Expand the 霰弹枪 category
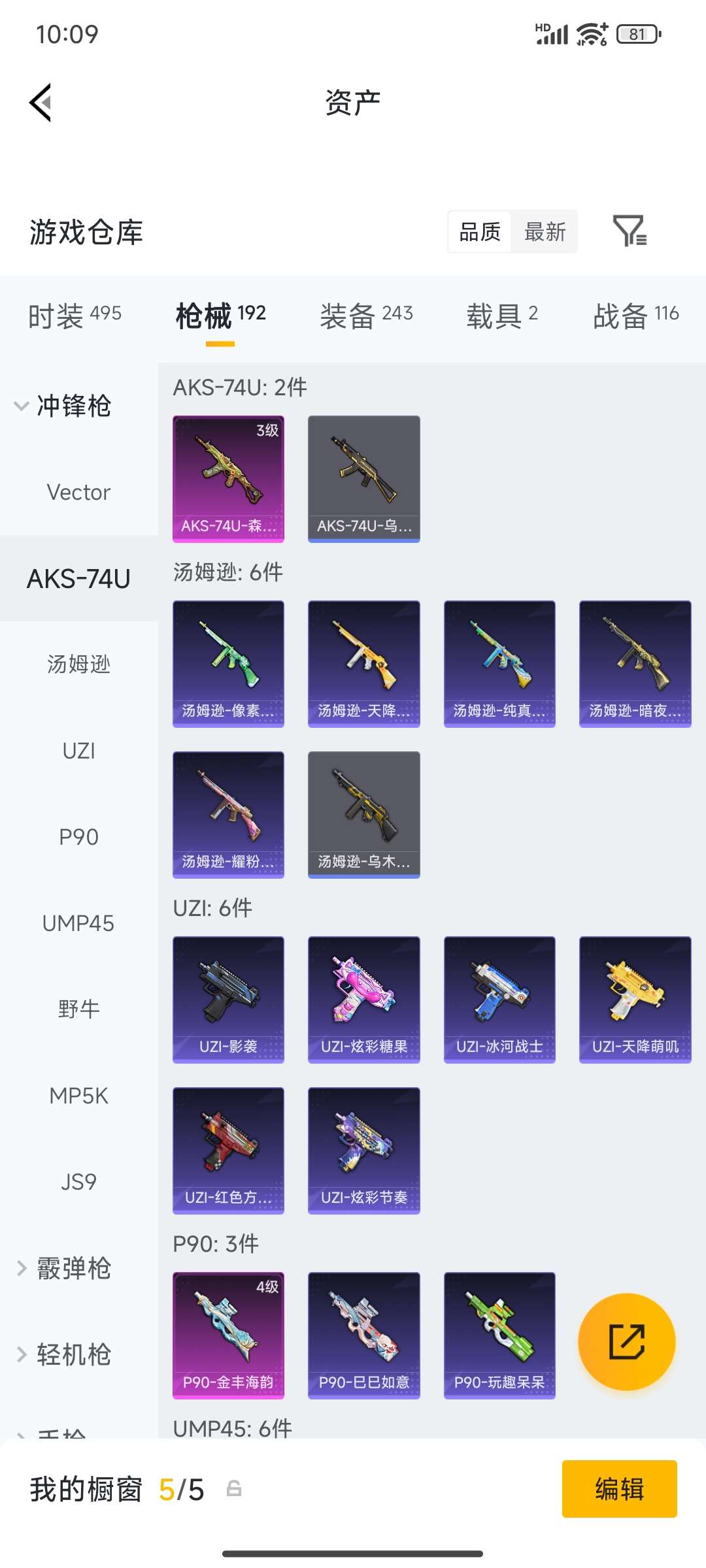The width and height of the screenshot is (706, 1568). pos(64,1268)
